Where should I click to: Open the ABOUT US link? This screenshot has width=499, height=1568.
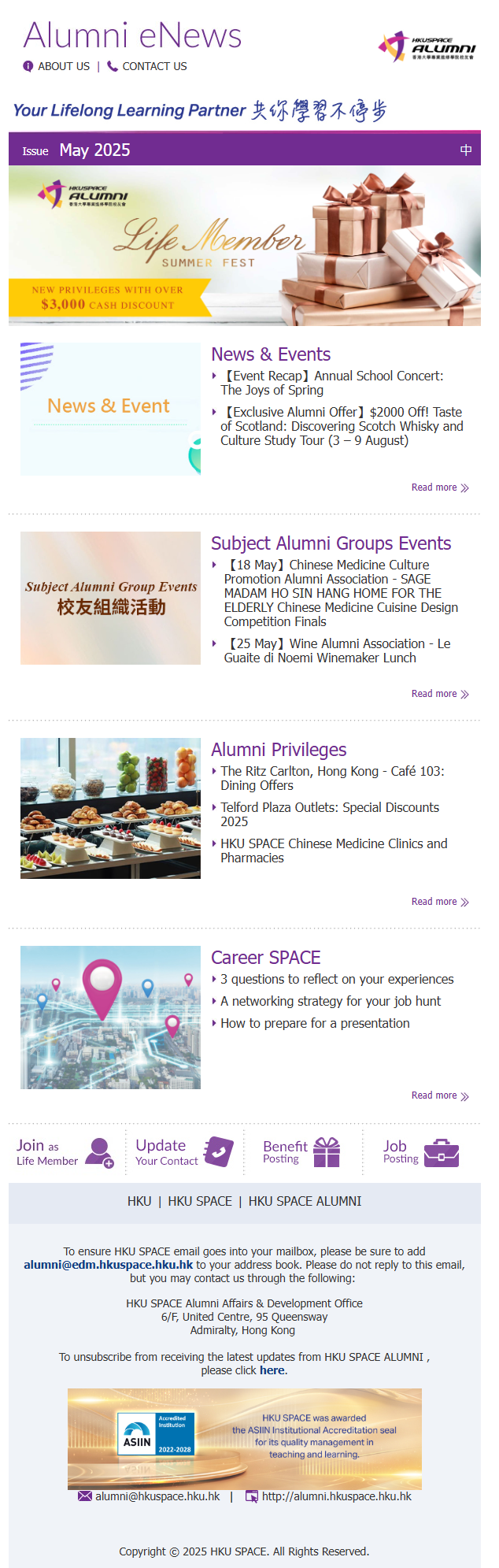point(63,66)
